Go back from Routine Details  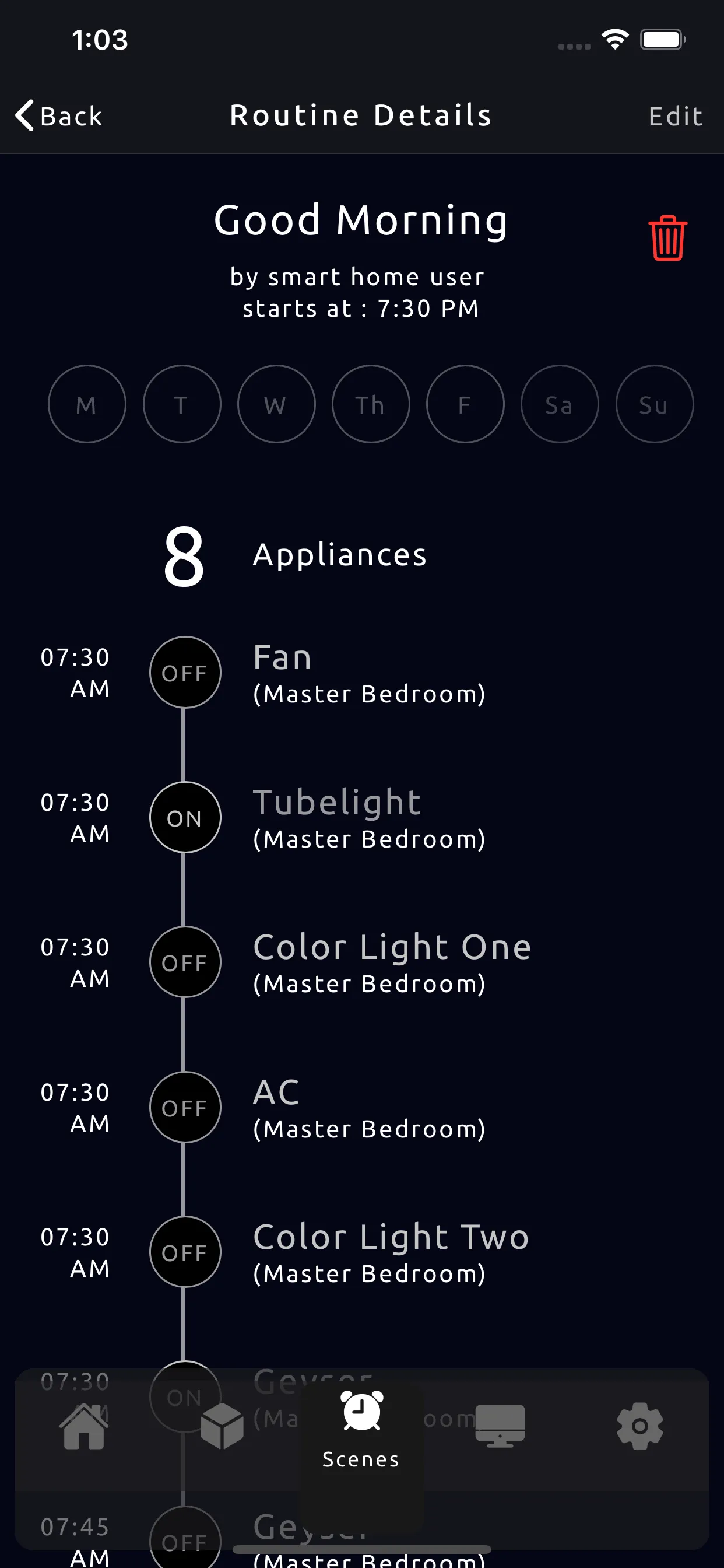(59, 116)
